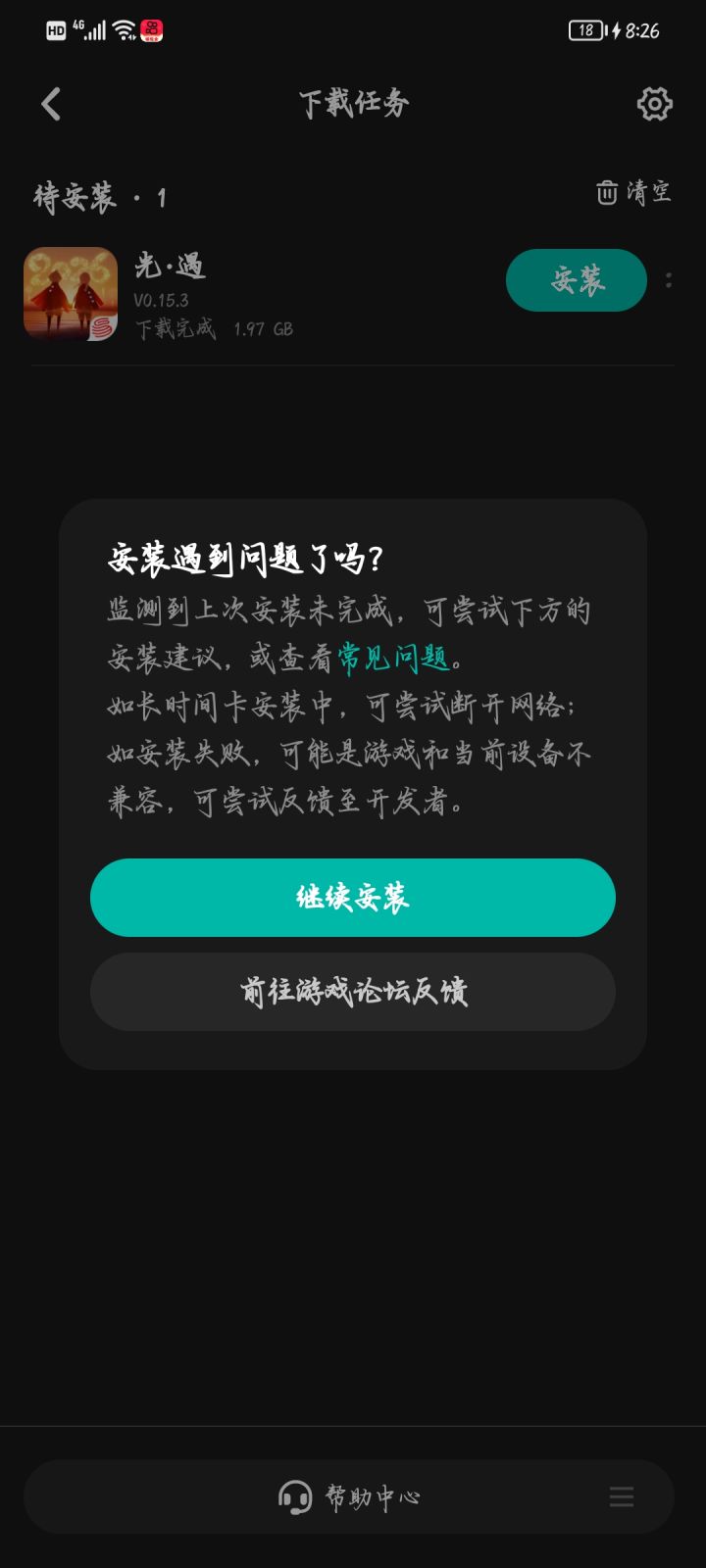Open settings via the gear icon

tap(653, 104)
